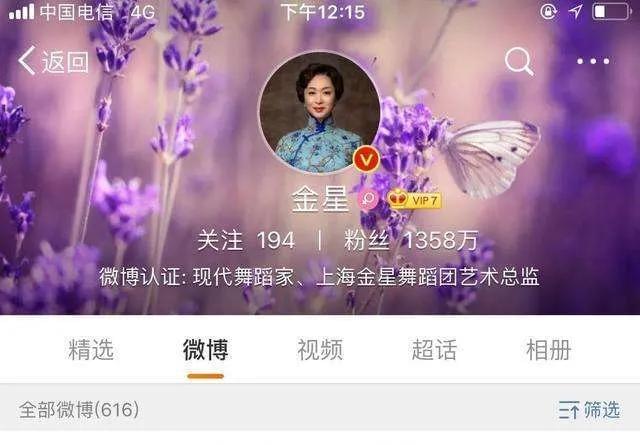Tap the VIP 7 membership badge
This screenshot has width=640, height=445.
click(x=414, y=199)
